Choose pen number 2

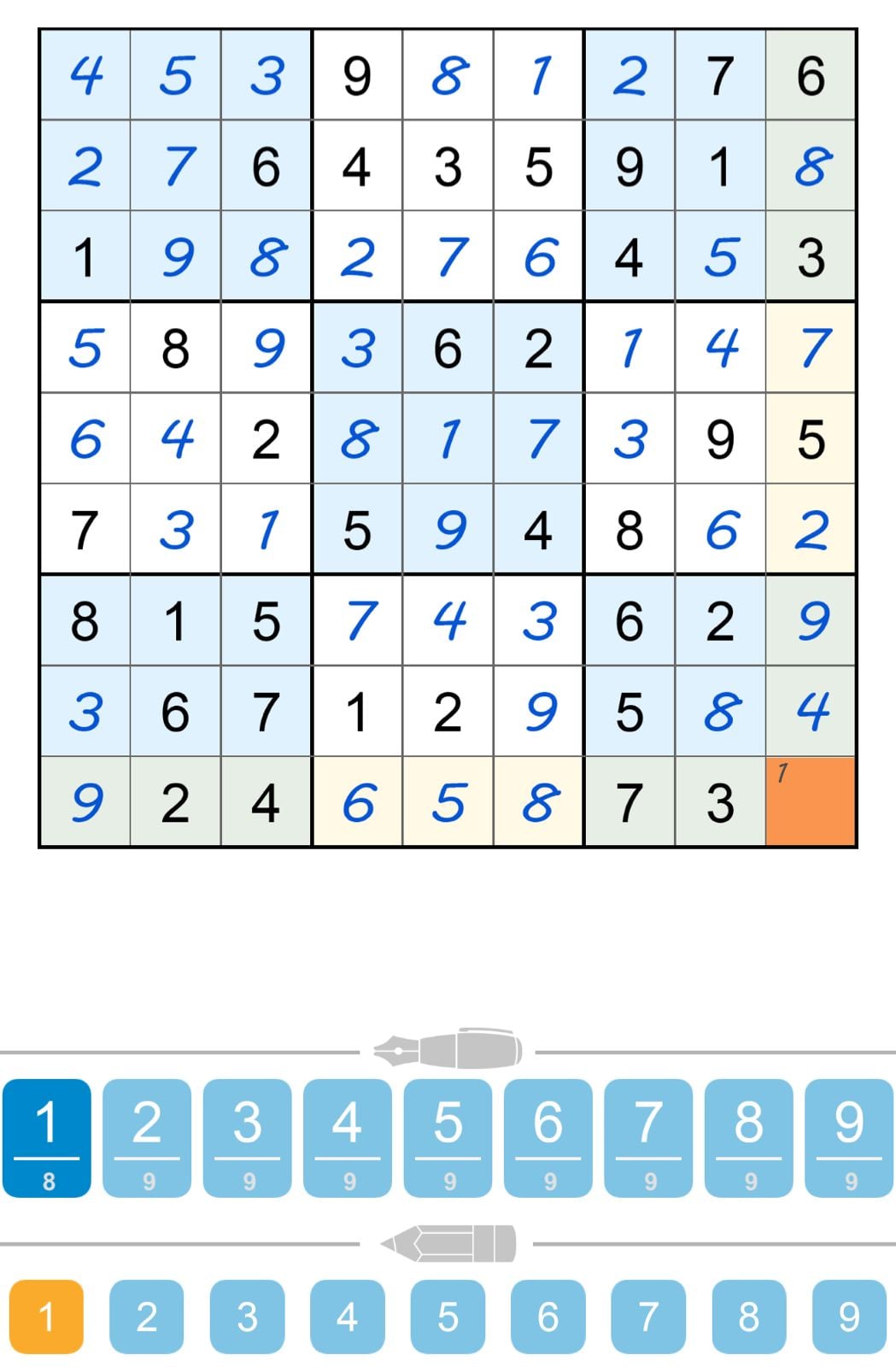(x=147, y=1137)
